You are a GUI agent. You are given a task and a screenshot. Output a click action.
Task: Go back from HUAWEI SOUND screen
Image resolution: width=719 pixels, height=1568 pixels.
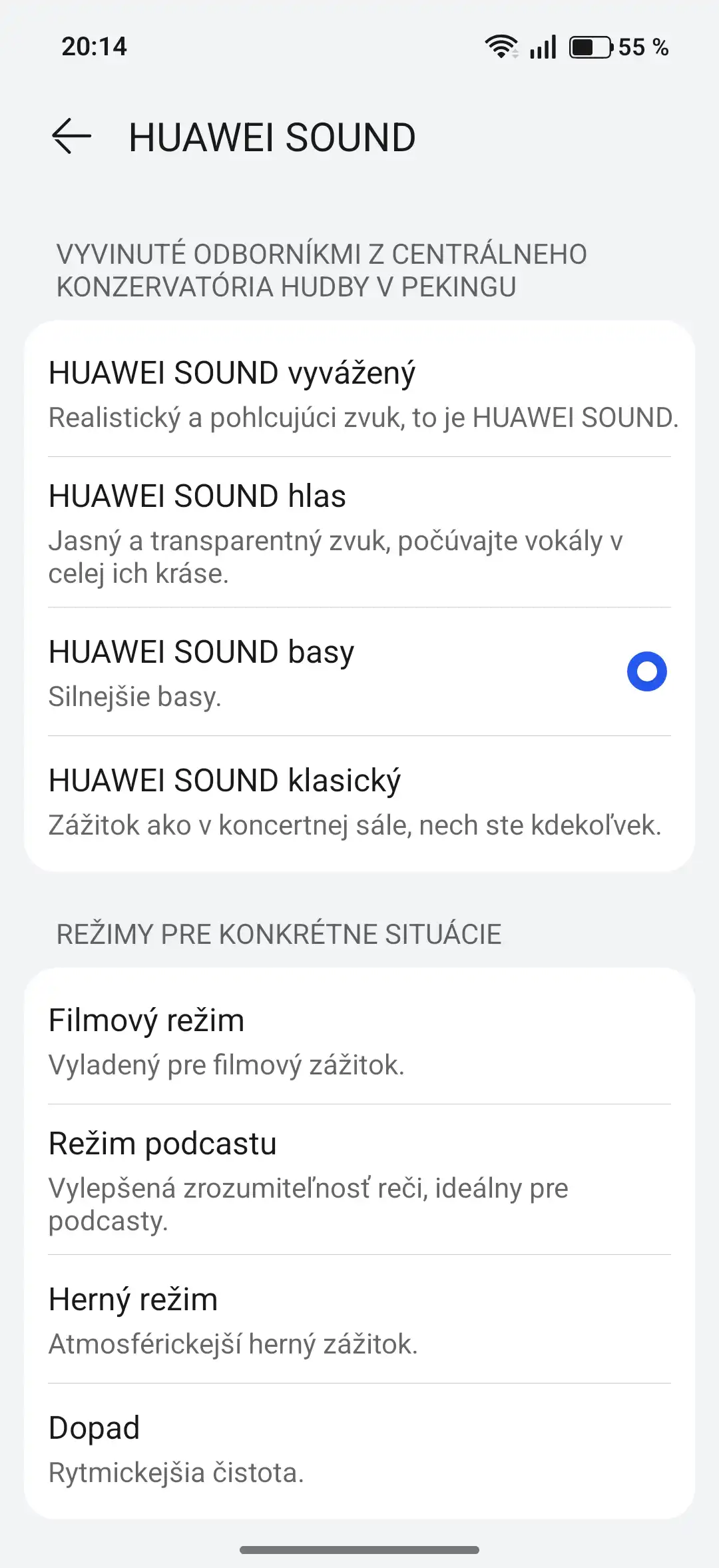click(71, 137)
